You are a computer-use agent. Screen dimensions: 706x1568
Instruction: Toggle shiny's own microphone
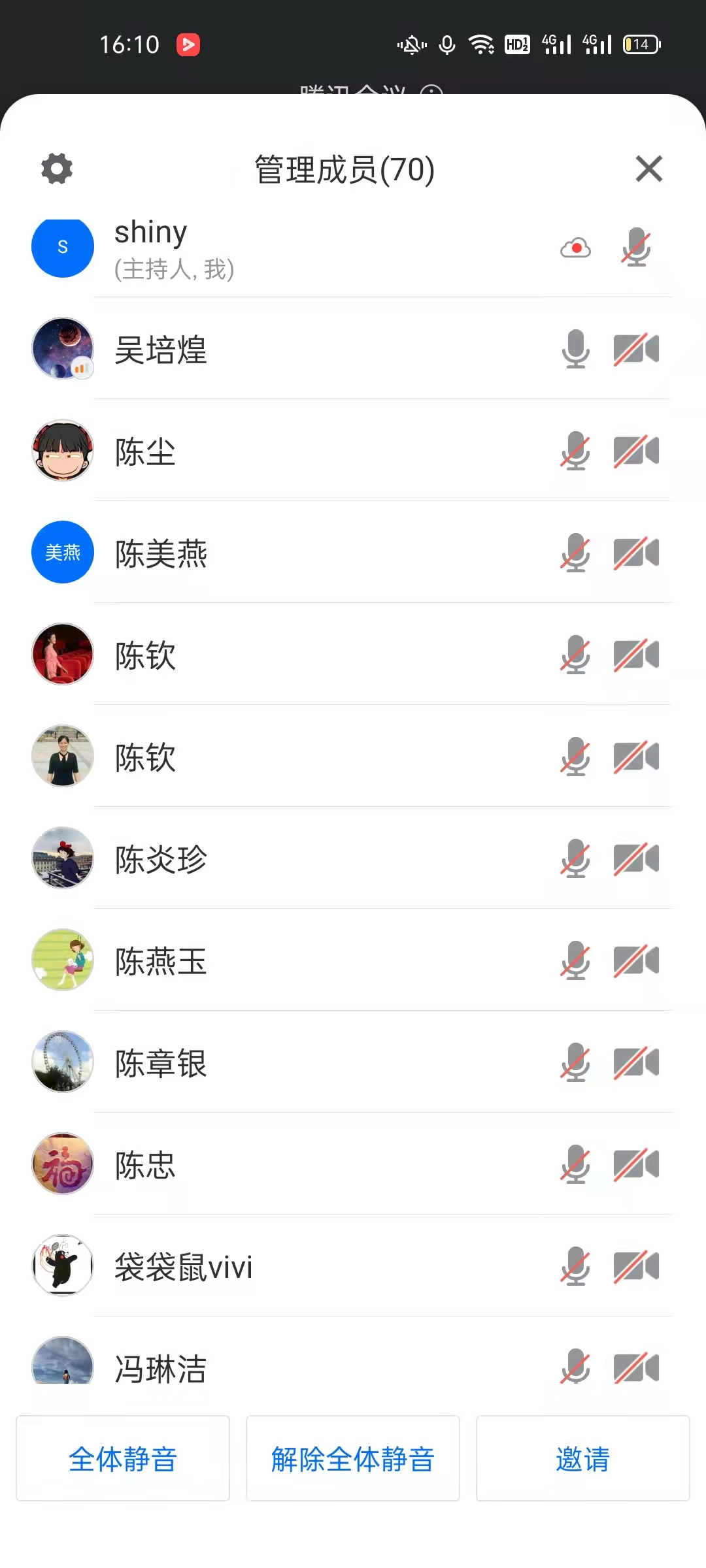(635, 248)
